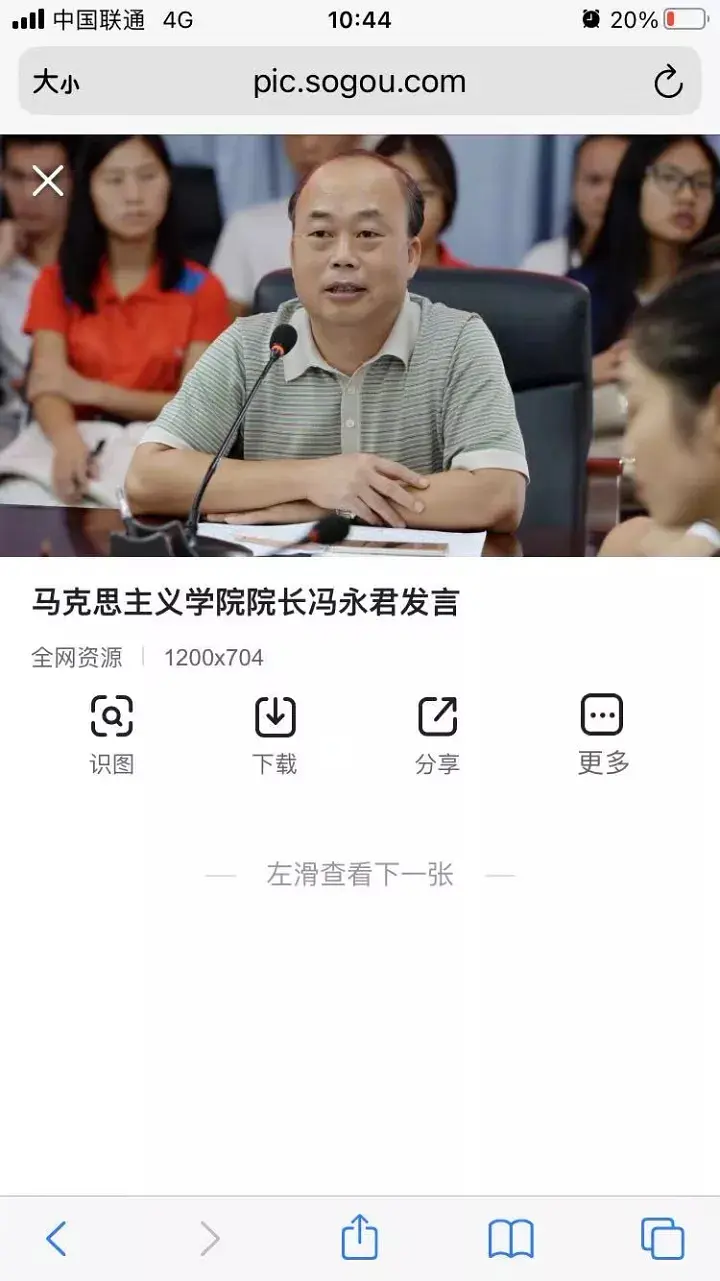Close the image viewer with the X
The height and width of the screenshot is (1281, 720).
[x=47, y=181]
